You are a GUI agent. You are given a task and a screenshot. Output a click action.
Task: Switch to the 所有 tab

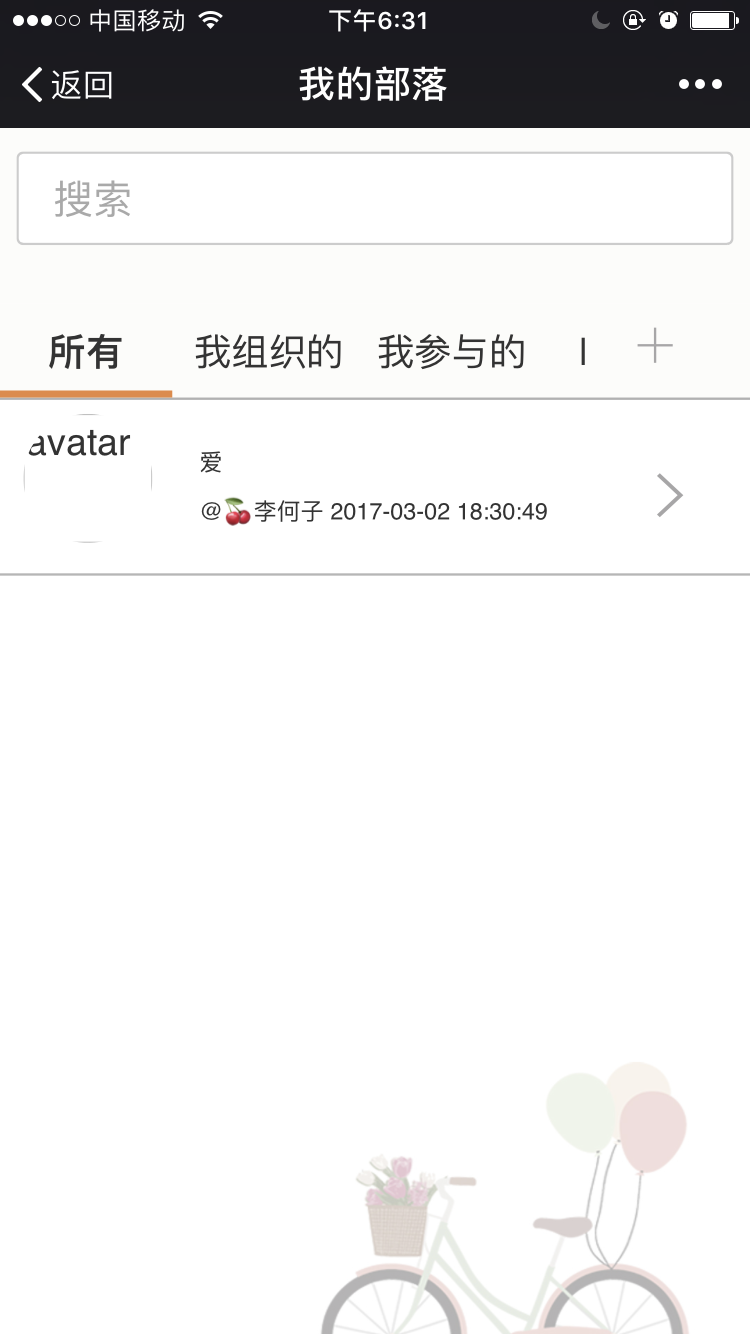(x=86, y=352)
